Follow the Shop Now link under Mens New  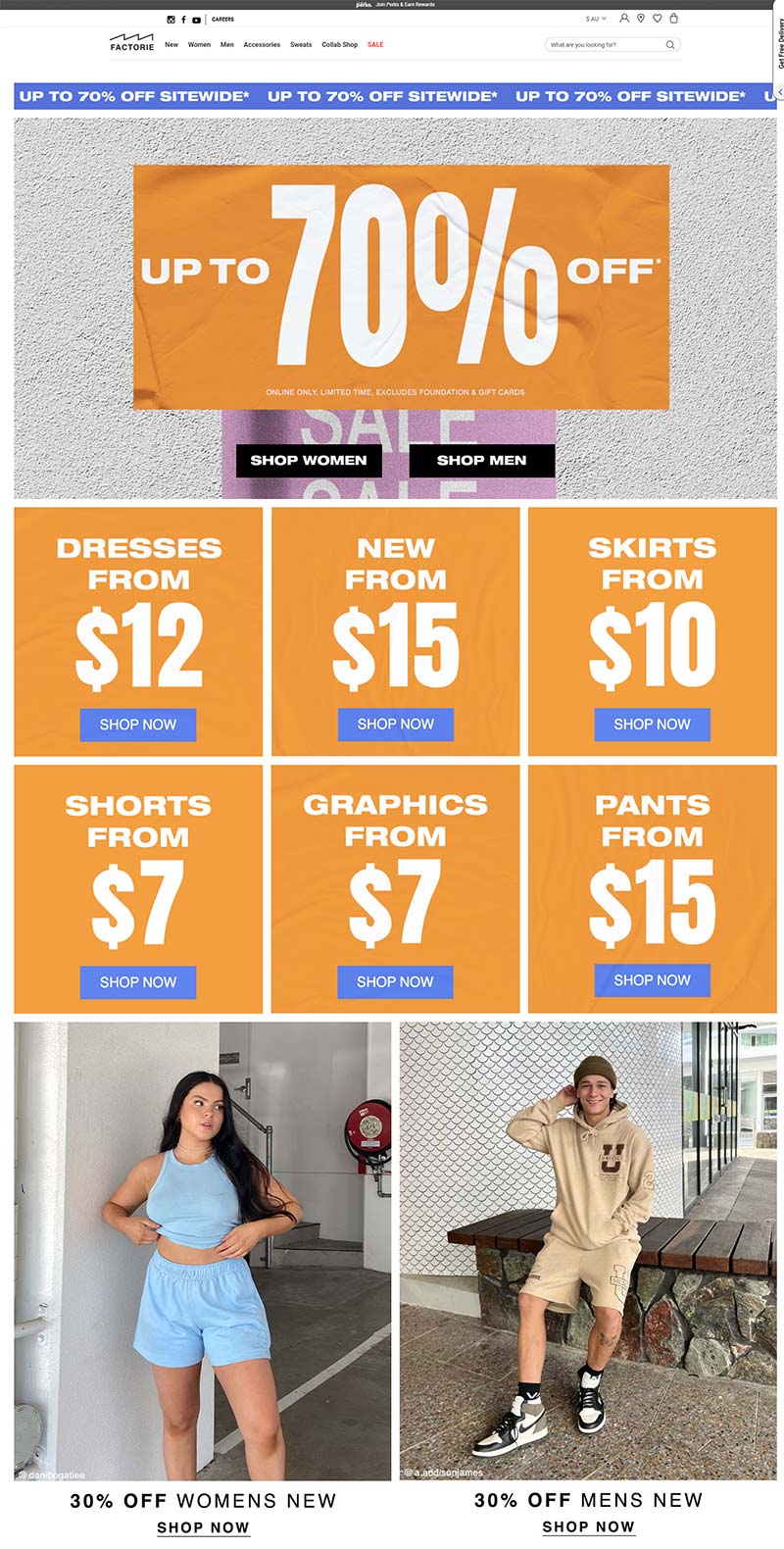point(589,1526)
